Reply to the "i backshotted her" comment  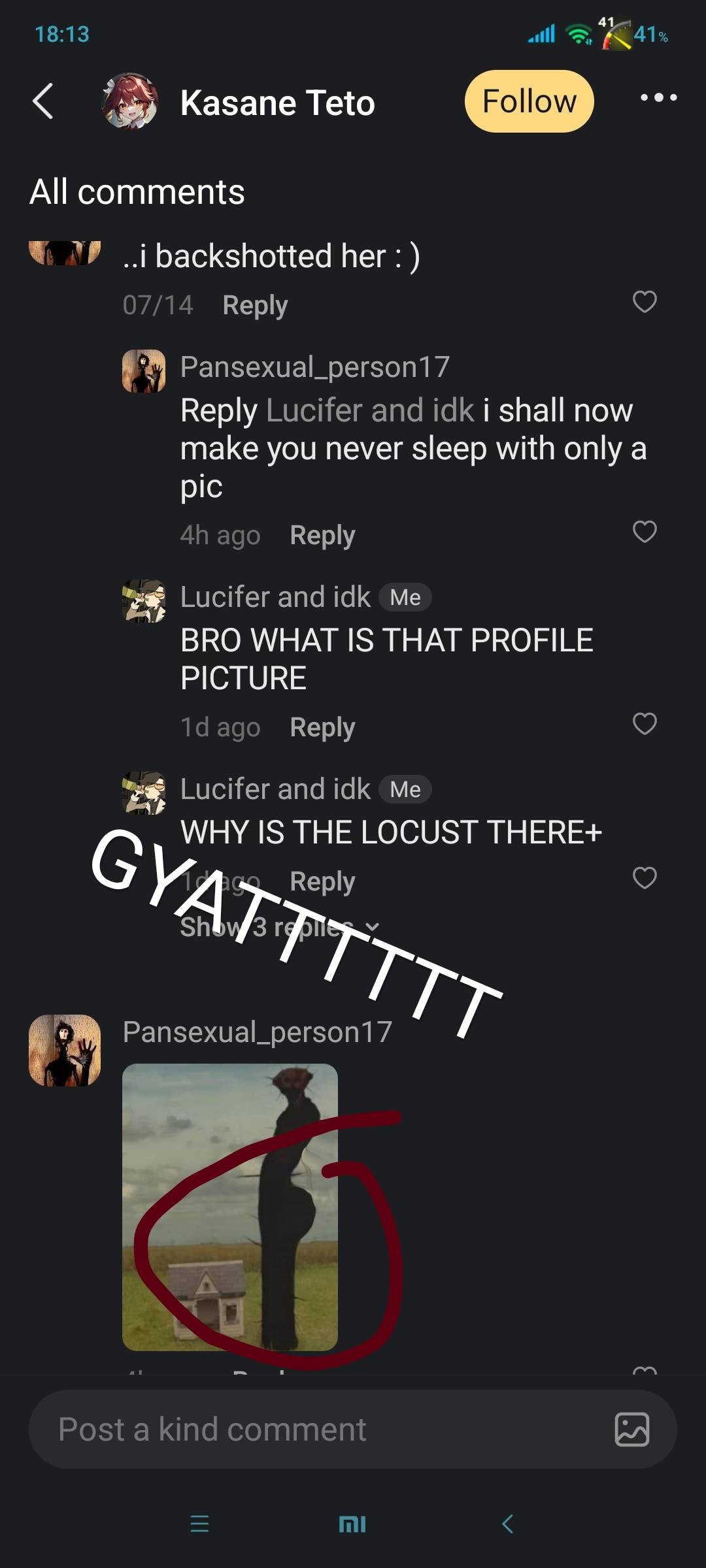point(255,305)
